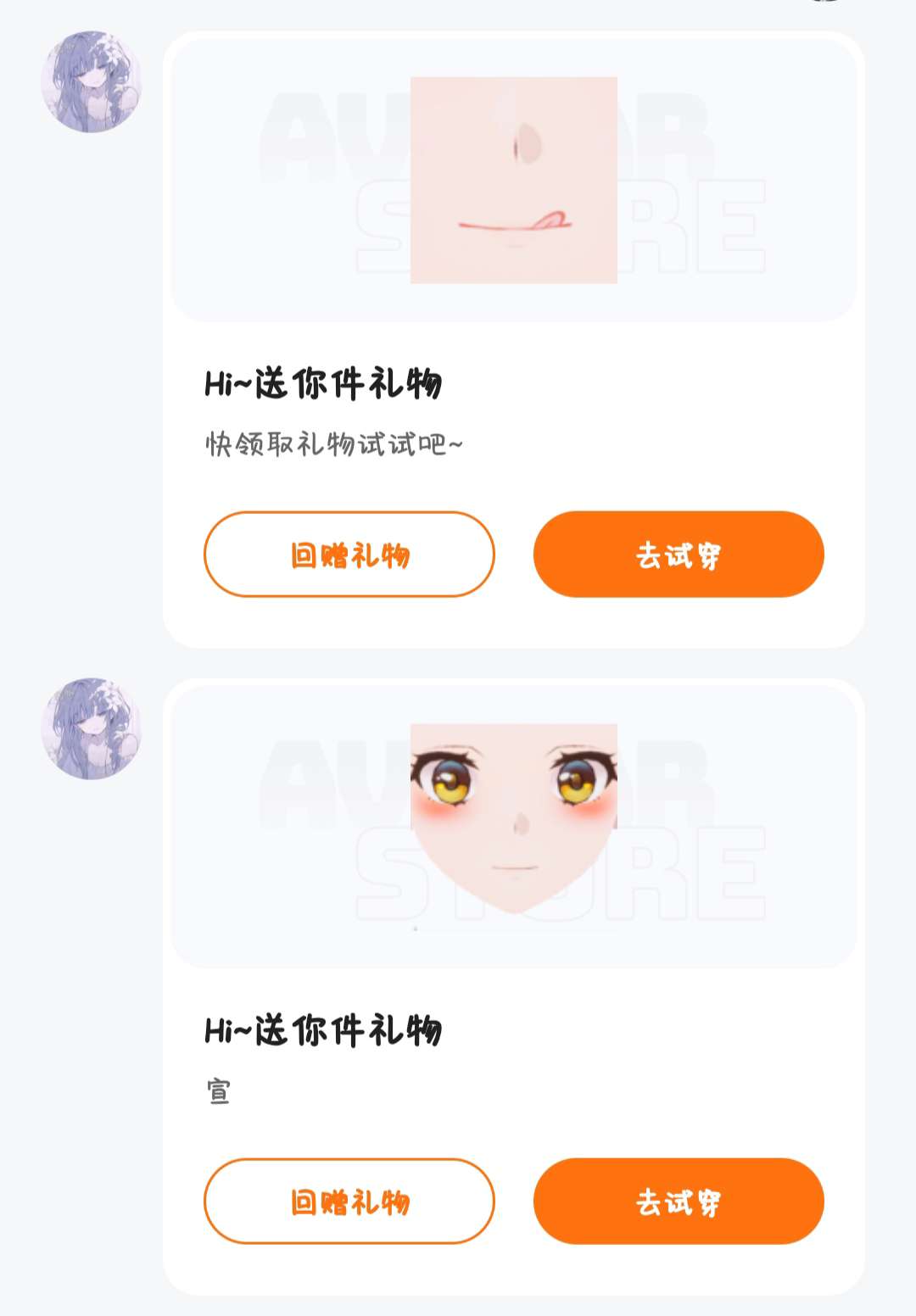Image resolution: width=916 pixels, height=1316 pixels.
Task: Tap 去试穿 on the mouth gift card
Action: pyautogui.click(x=679, y=555)
